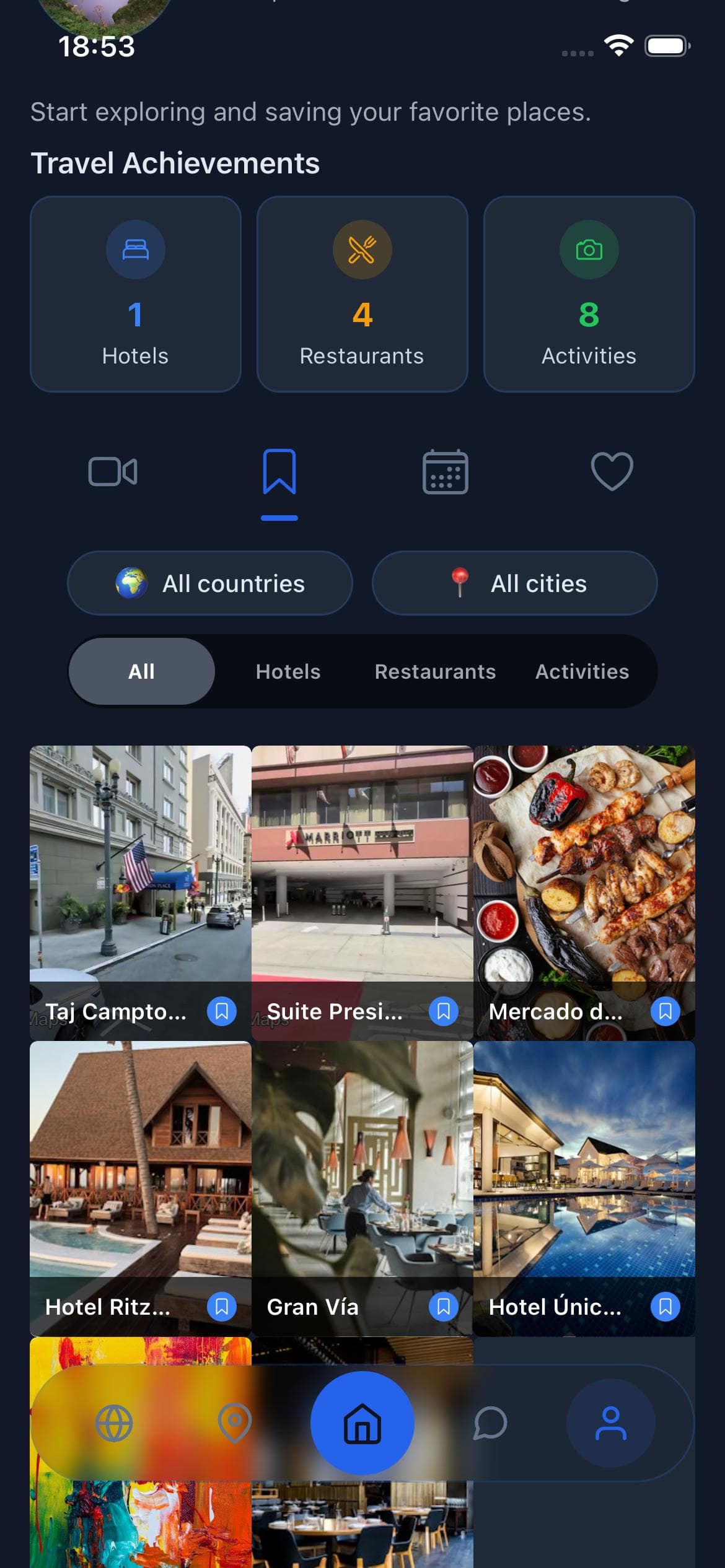This screenshot has width=725, height=1568.
Task: Open the Hotel Ritz card
Action: (141, 1188)
